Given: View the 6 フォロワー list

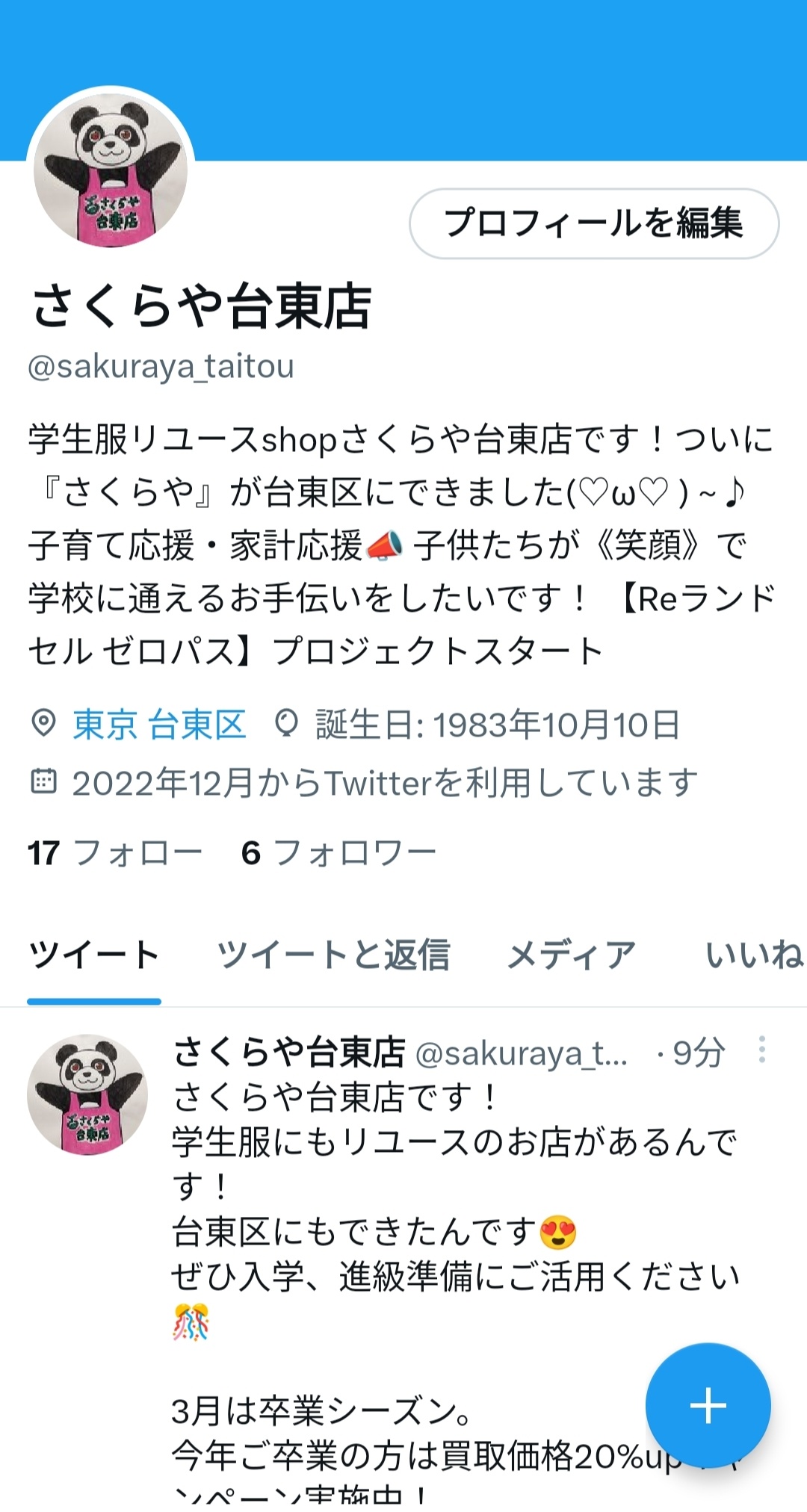Looking at the screenshot, I should click(x=338, y=852).
